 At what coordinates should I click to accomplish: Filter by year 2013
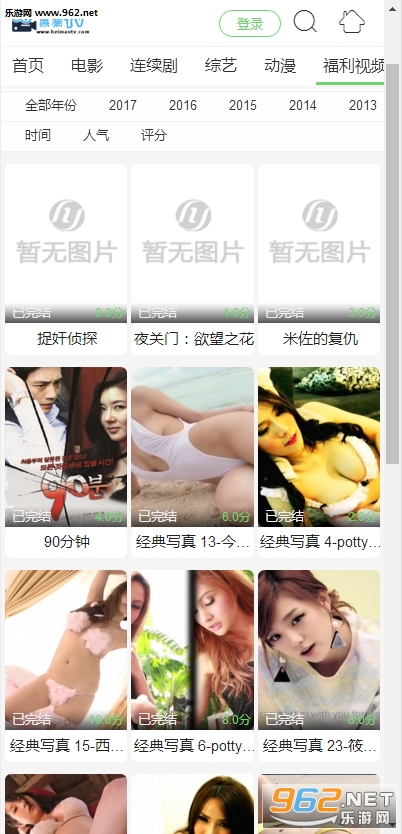click(x=363, y=105)
